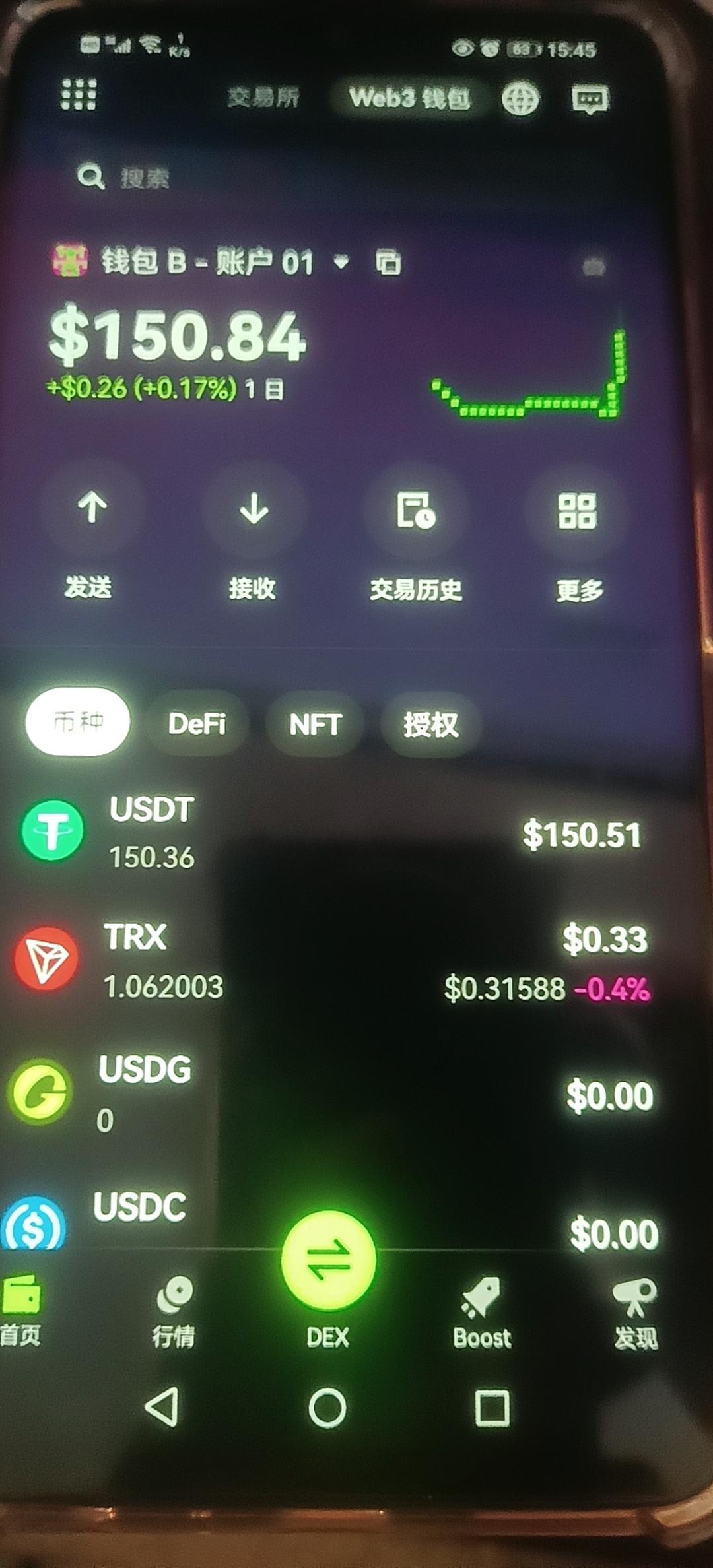Open the 授权 approvals tab
Screen dimensions: 713x1568
[432, 724]
